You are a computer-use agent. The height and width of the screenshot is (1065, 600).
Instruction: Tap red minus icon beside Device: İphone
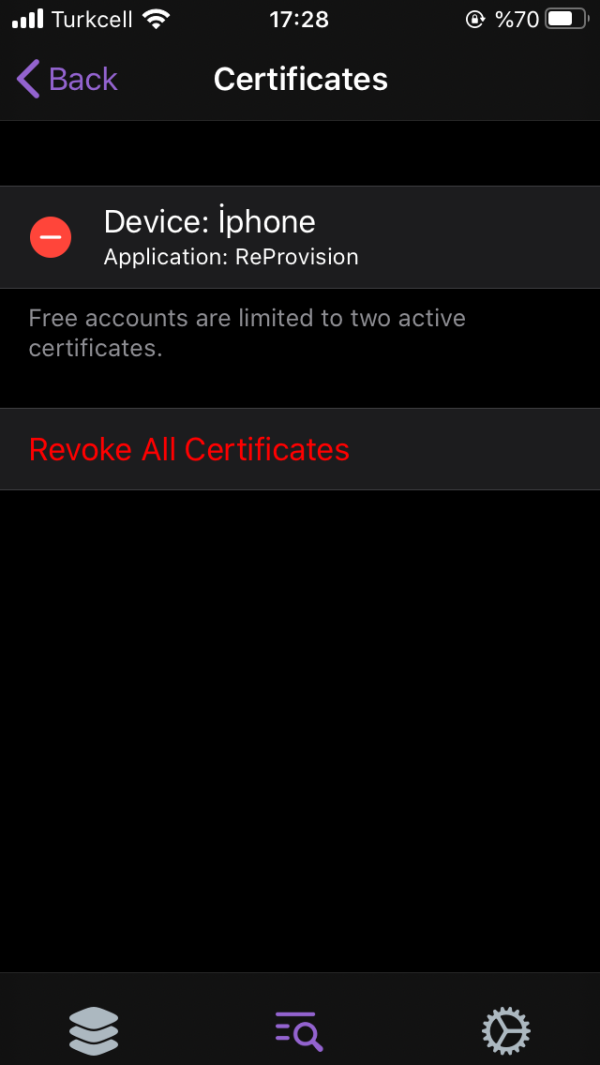click(50, 237)
